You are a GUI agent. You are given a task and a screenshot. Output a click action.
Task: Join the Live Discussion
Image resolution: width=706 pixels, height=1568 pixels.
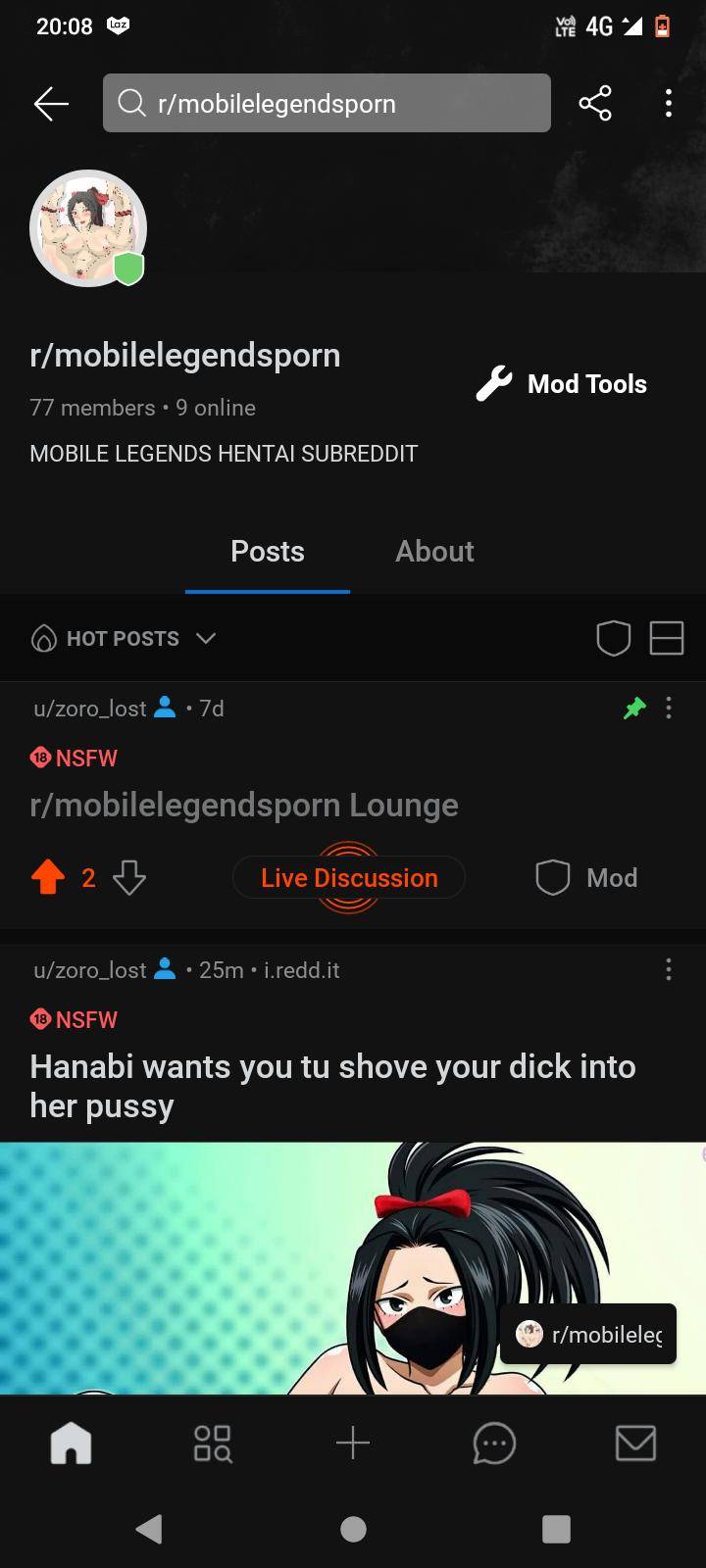point(348,877)
